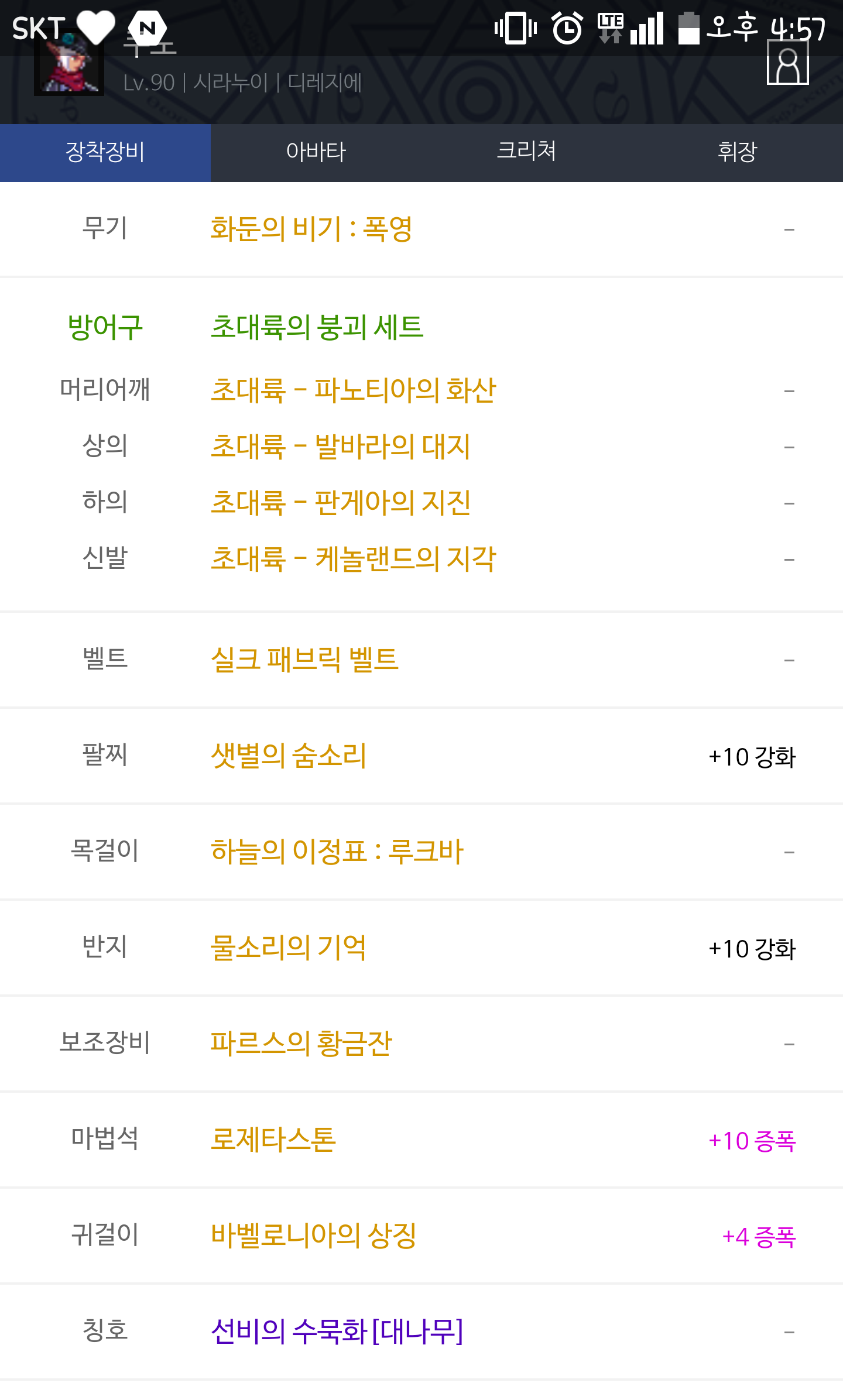Select the 장착장비 tab
The height and width of the screenshot is (1400, 843).
(x=105, y=152)
